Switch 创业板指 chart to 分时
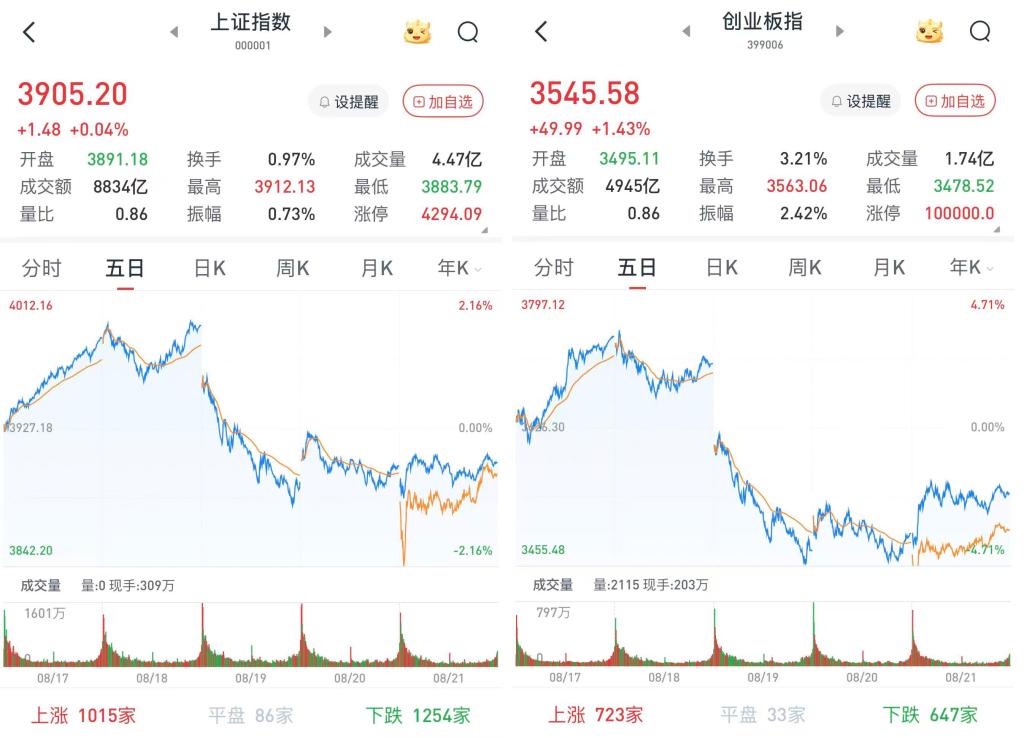 [553, 267]
